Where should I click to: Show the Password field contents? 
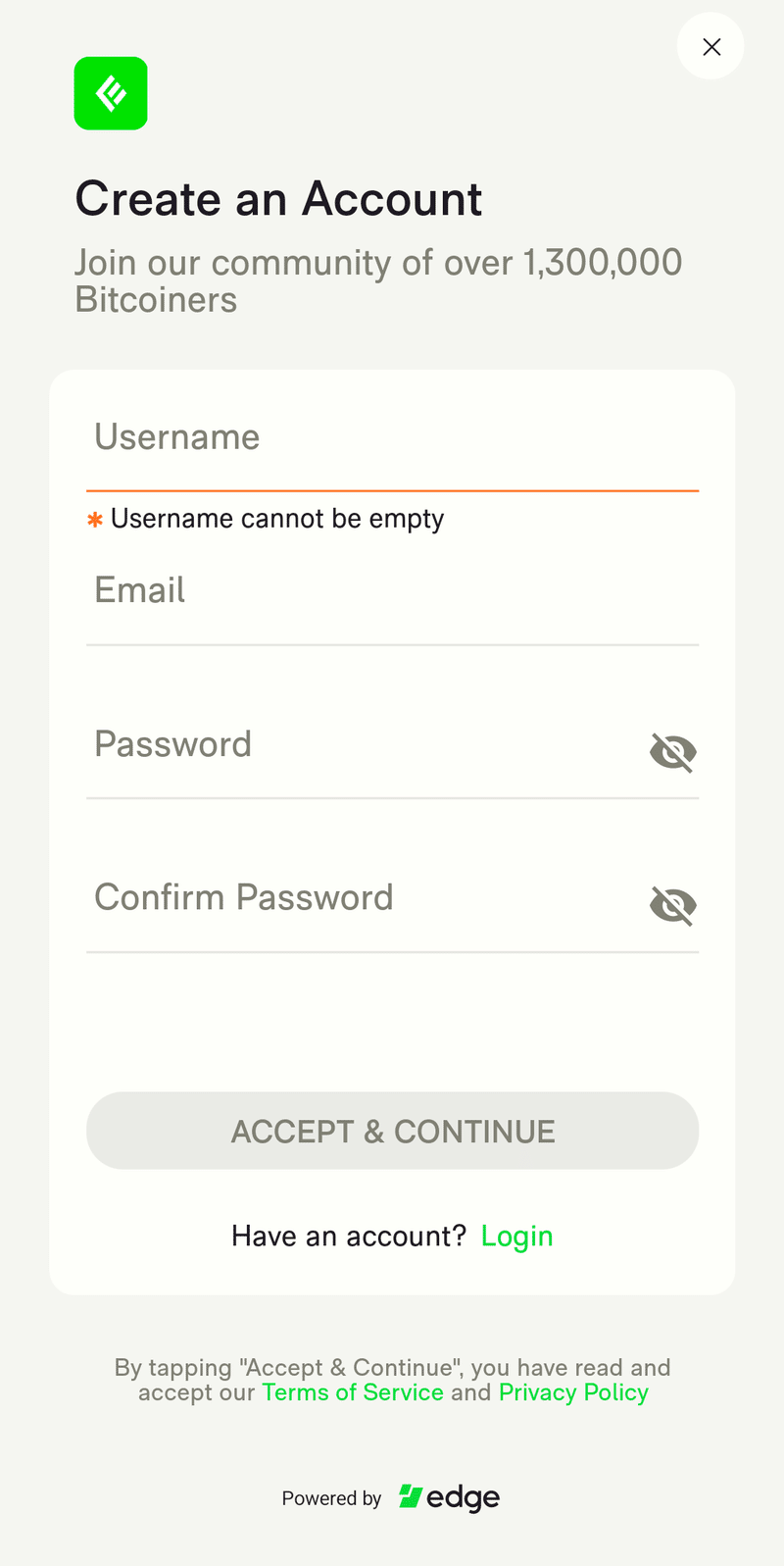673,752
